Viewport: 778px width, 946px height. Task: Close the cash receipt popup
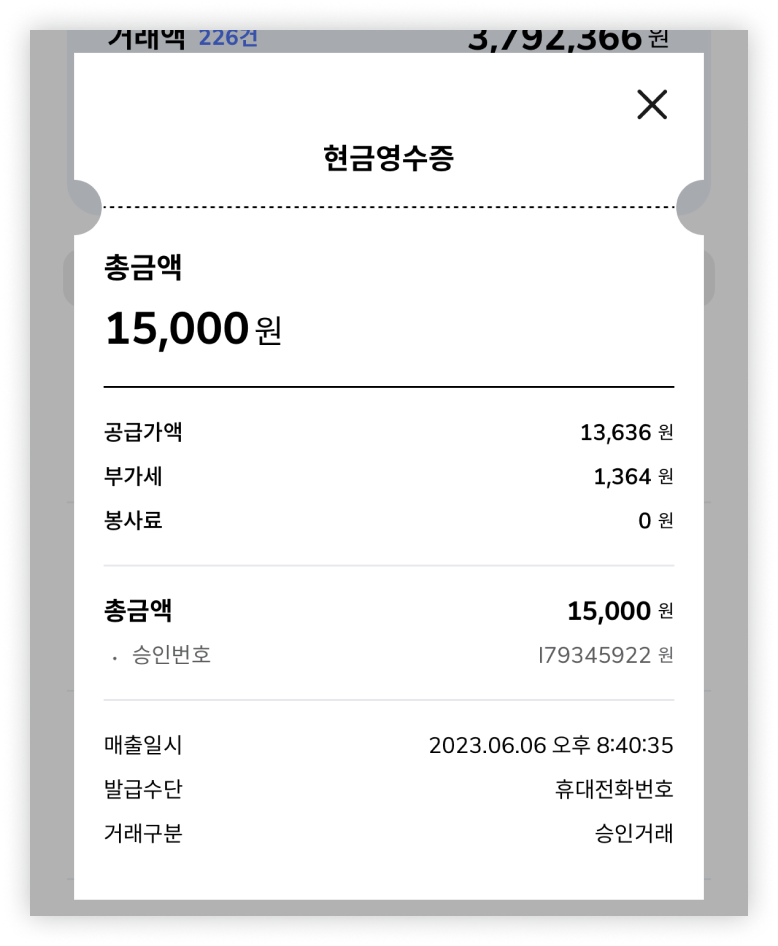(652, 104)
